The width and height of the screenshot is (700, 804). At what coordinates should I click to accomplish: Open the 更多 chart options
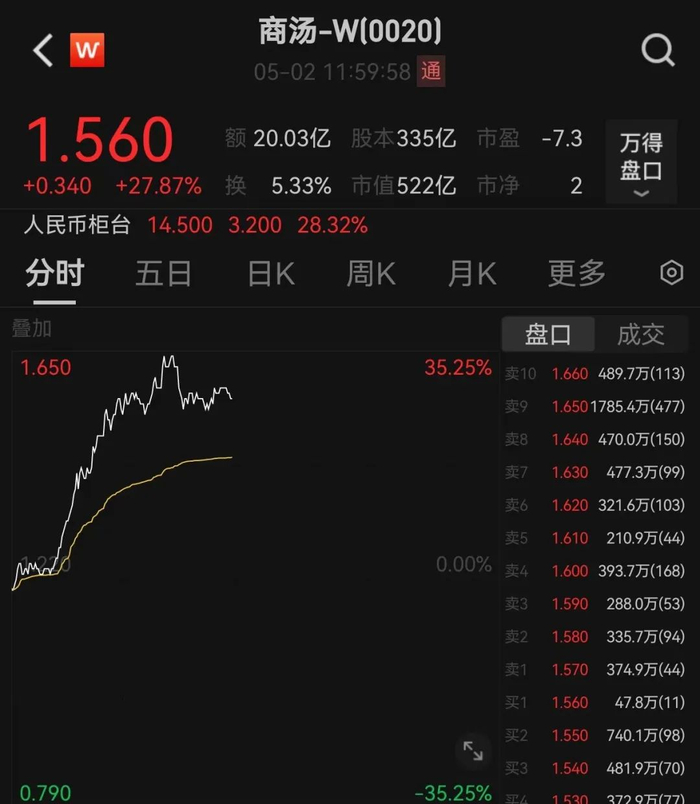click(577, 273)
